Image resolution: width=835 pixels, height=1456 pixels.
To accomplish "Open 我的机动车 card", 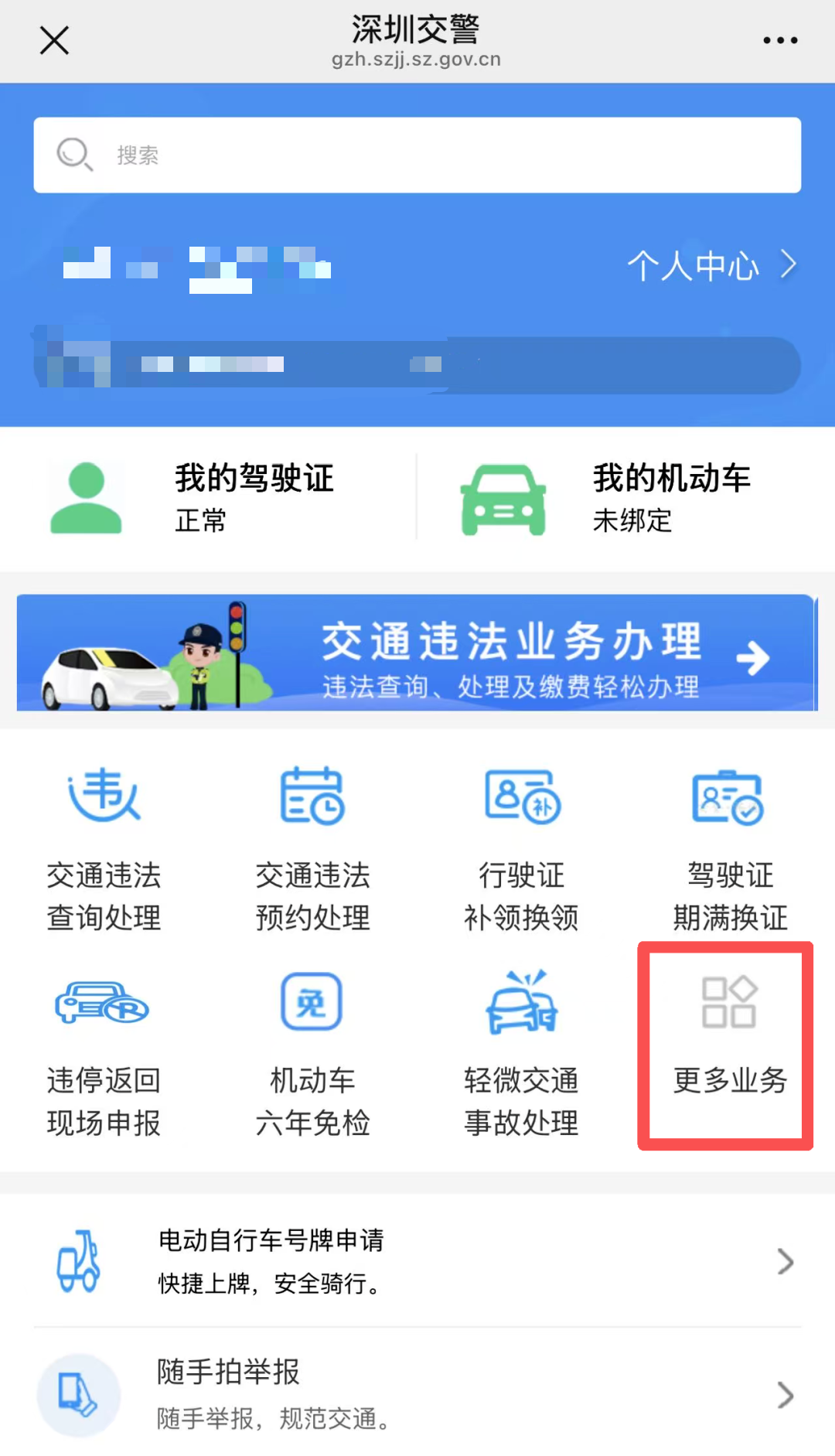I will pyautogui.click(x=626, y=498).
